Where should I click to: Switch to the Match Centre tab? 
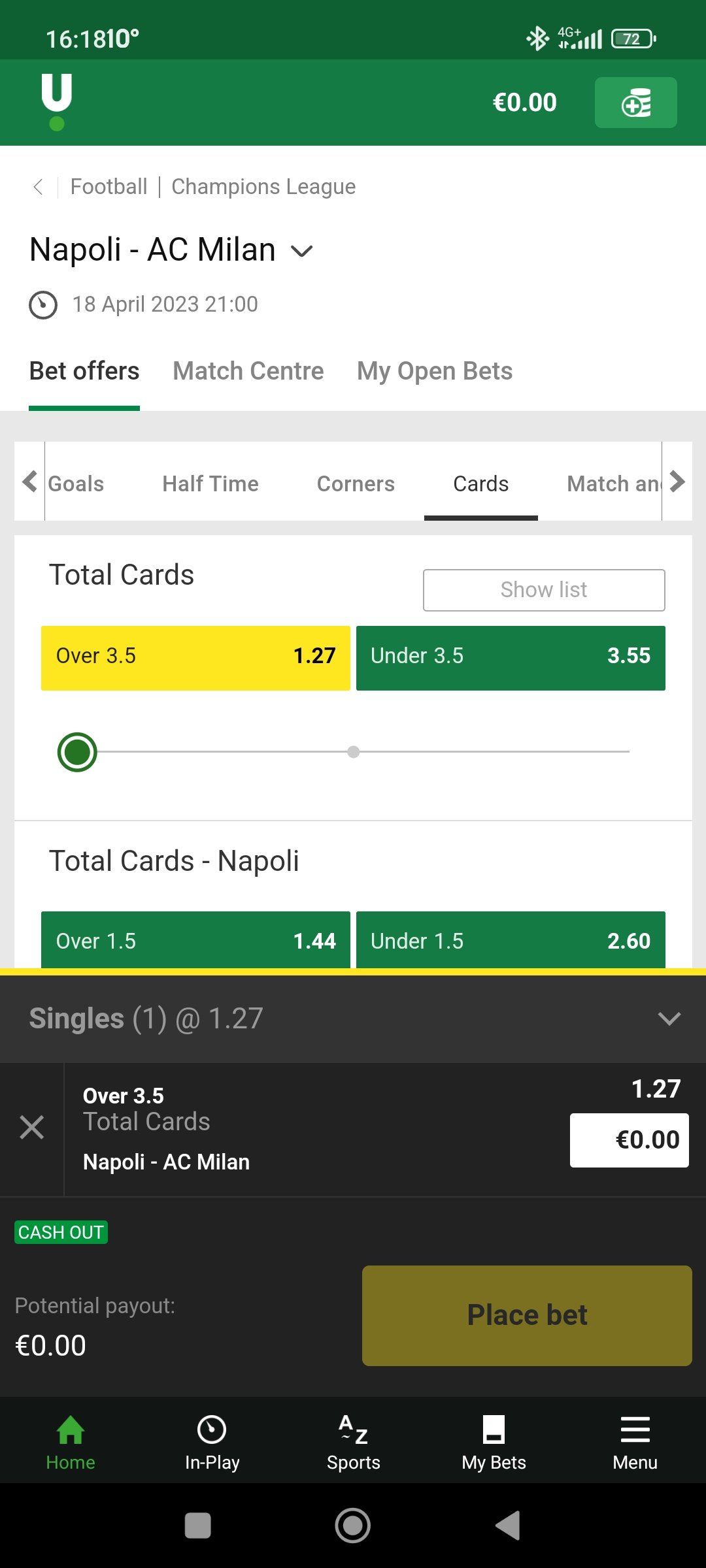[248, 371]
